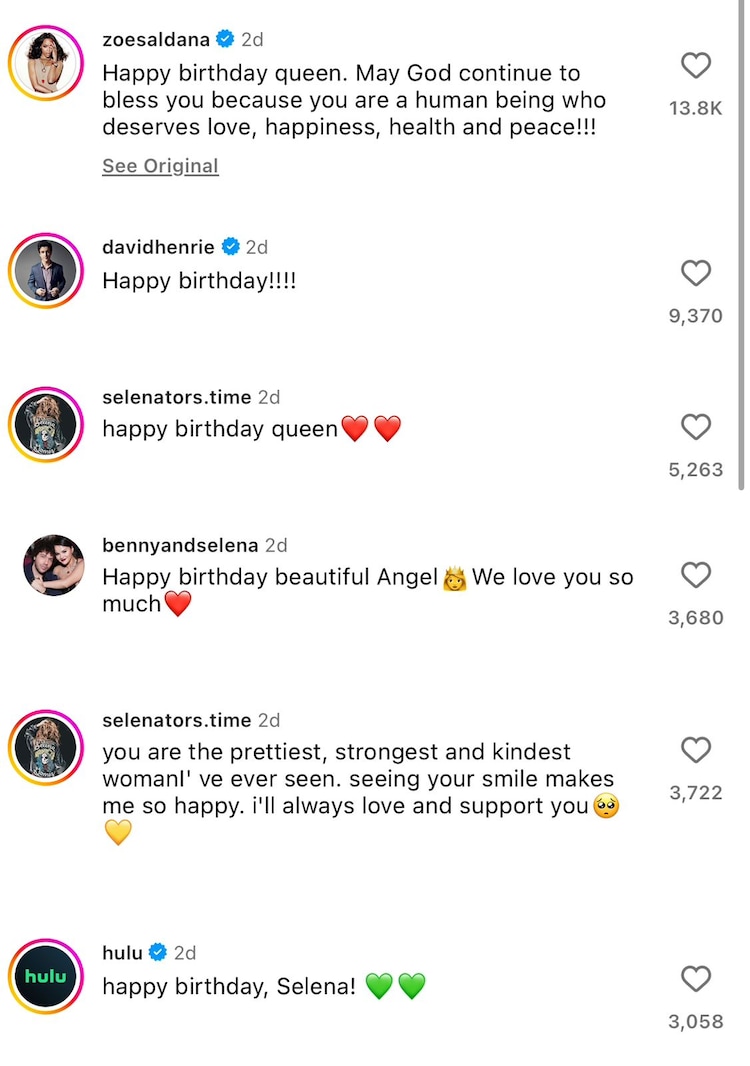This screenshot has height=1066, width=750.
Task: Tap the heart icon on davidhenrie's comment
Action: tap(696, 274)
